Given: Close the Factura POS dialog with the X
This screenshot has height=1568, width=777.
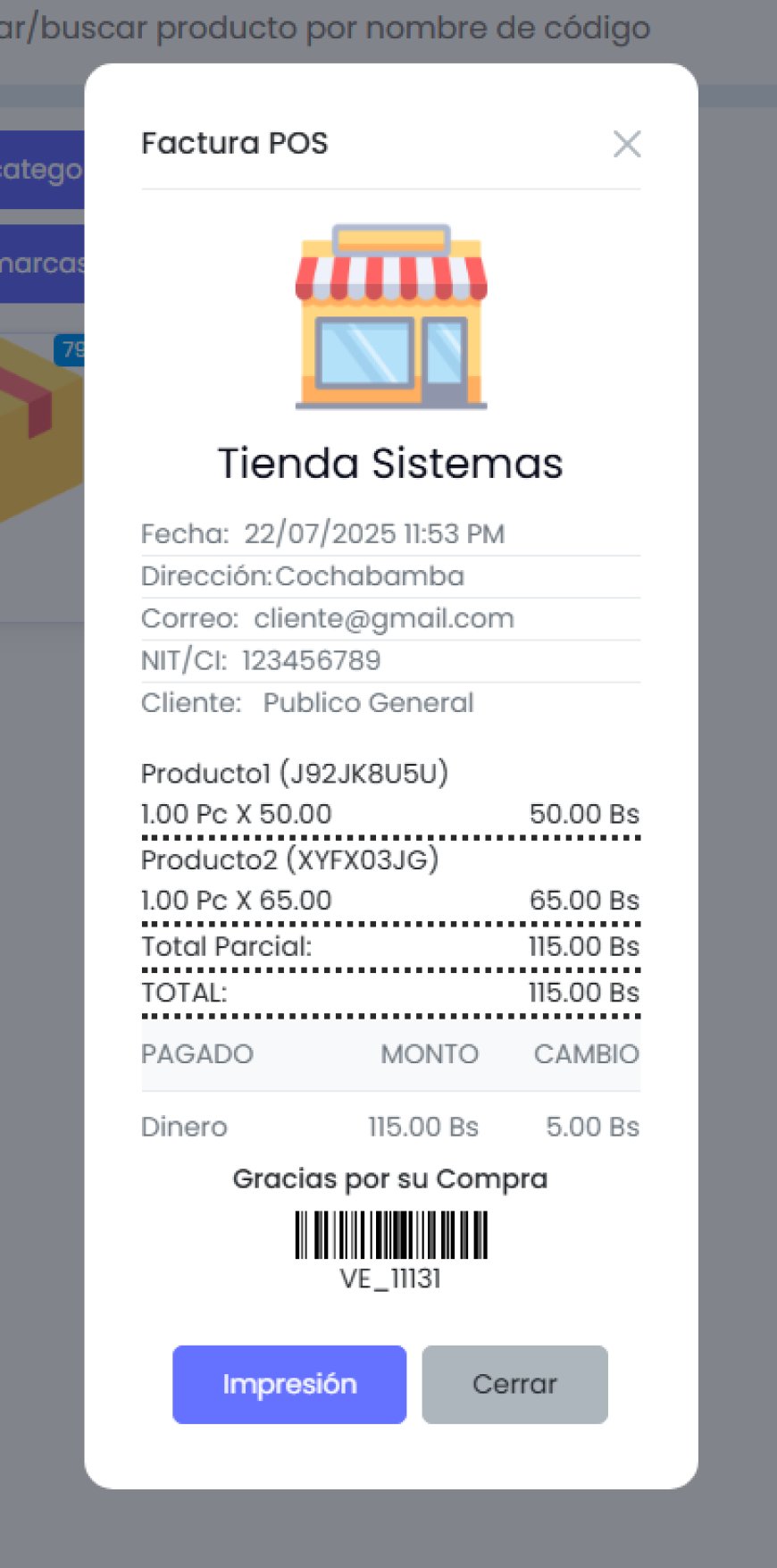Looking at the screenshot, I should click(x=627, y=144).
